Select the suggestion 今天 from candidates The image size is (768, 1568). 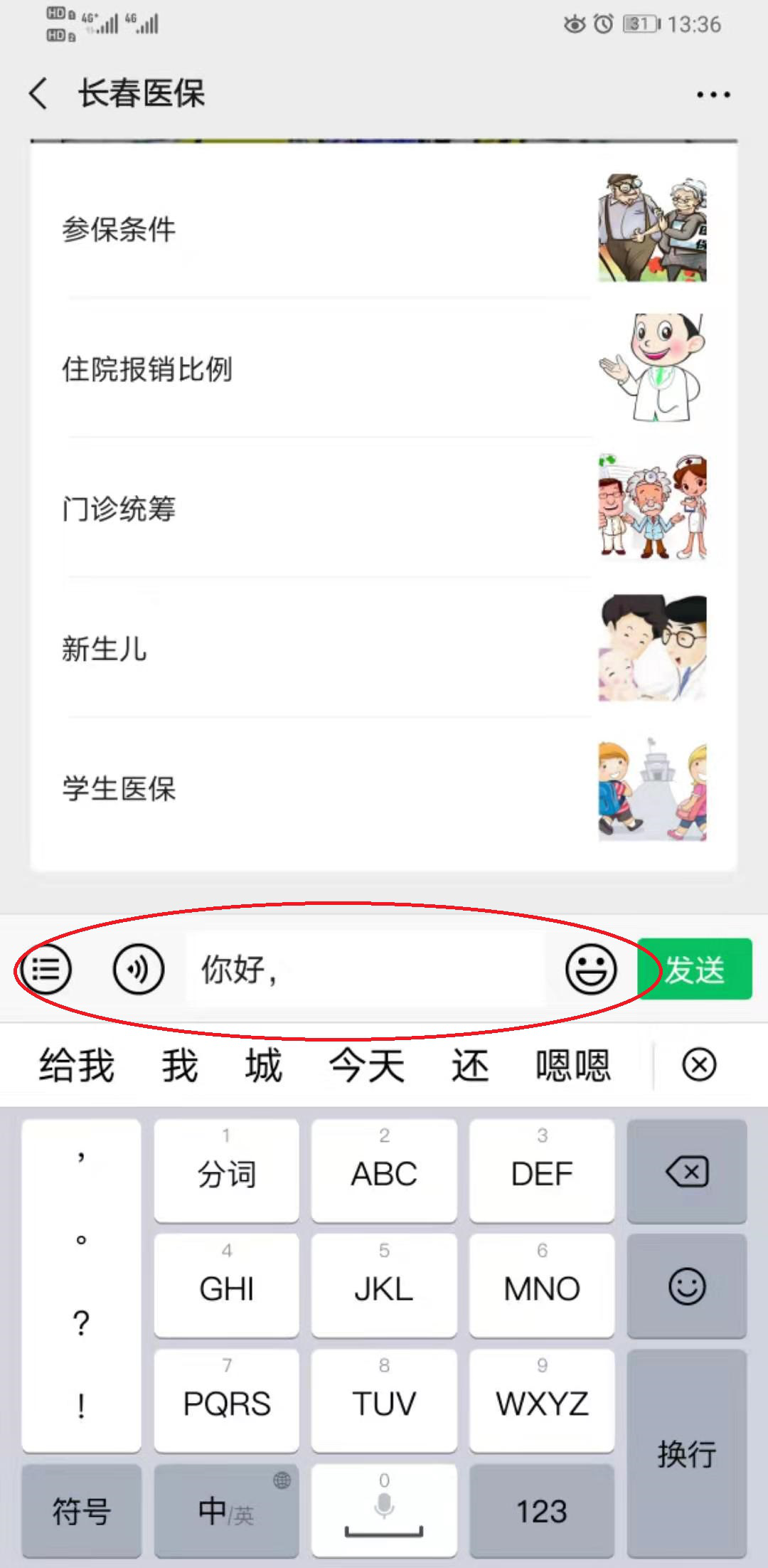(x=366, y=1064)
